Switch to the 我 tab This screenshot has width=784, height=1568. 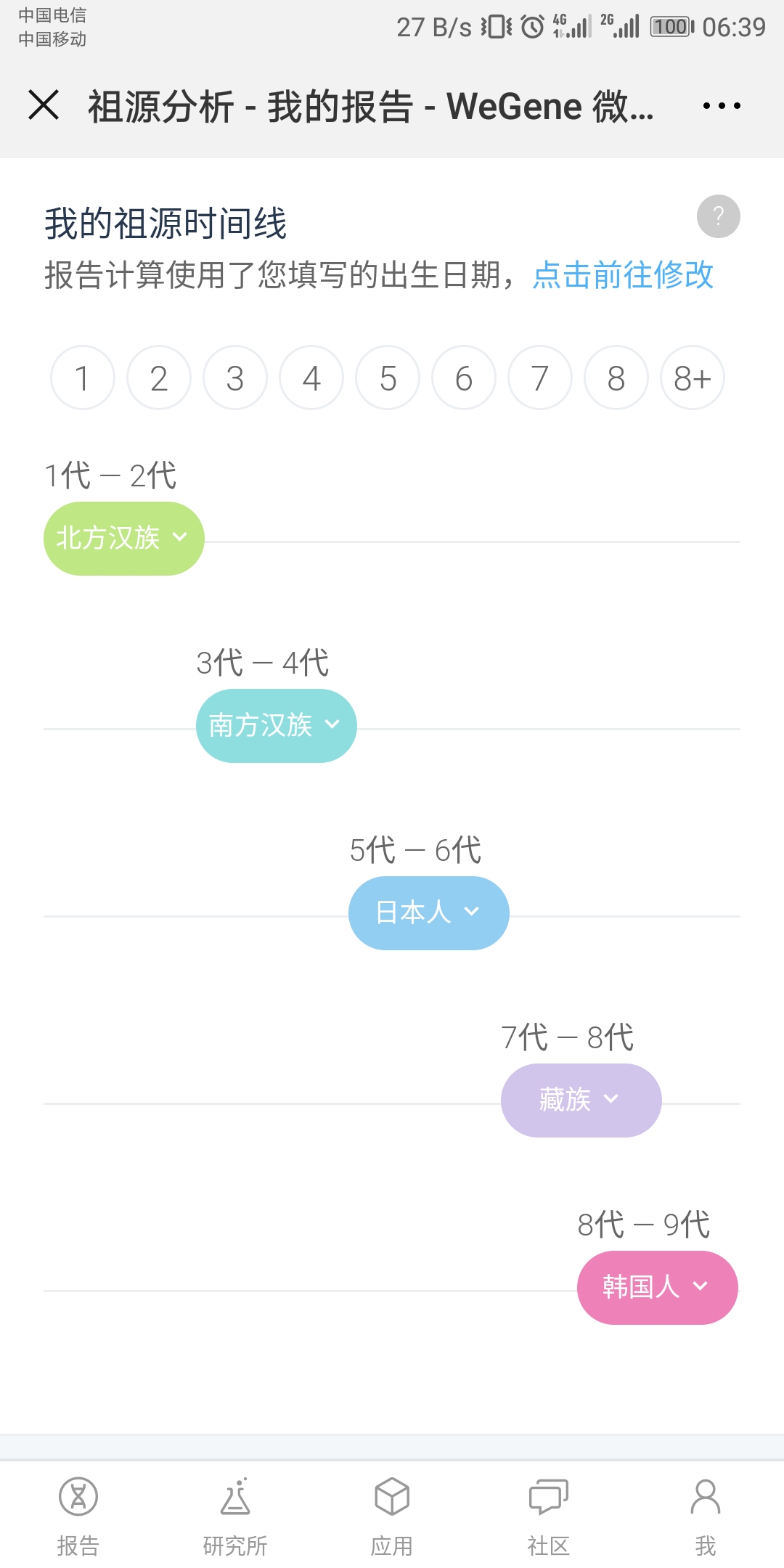coord(706,1516)
